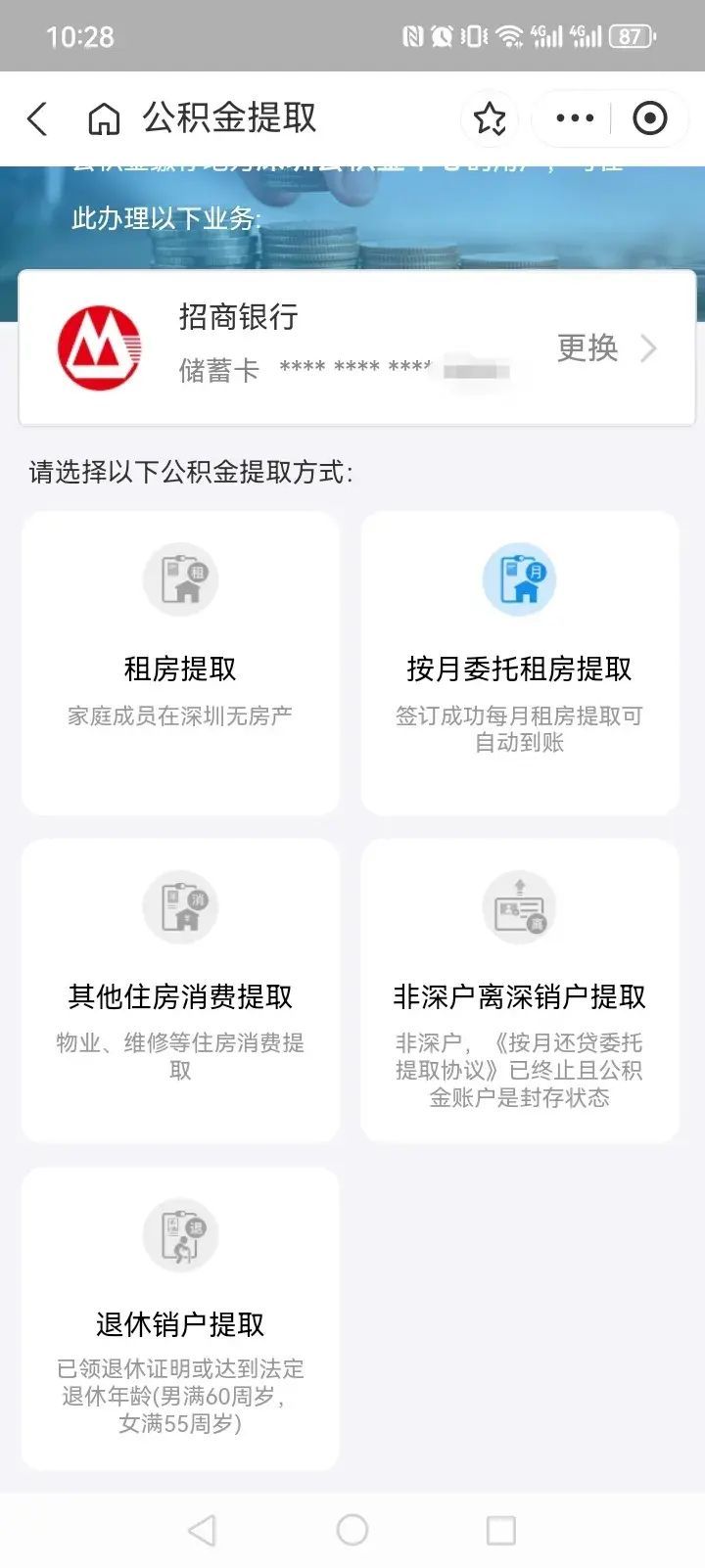The height and width of the screenshot is (1568, 705).
Task: Tap the star favorite icon in header
Action: coord(489,117)
